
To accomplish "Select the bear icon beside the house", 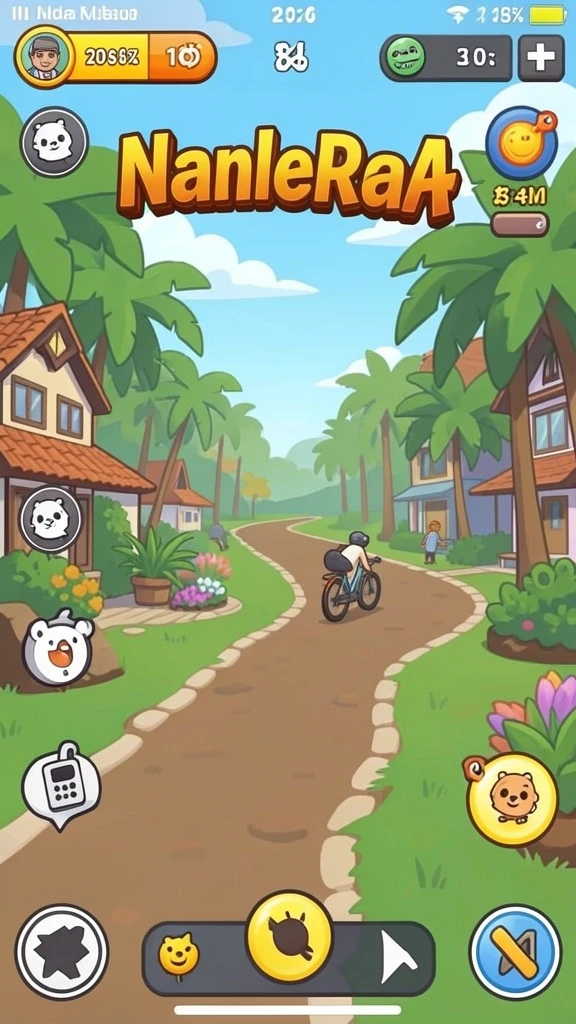I will [50, 519].
